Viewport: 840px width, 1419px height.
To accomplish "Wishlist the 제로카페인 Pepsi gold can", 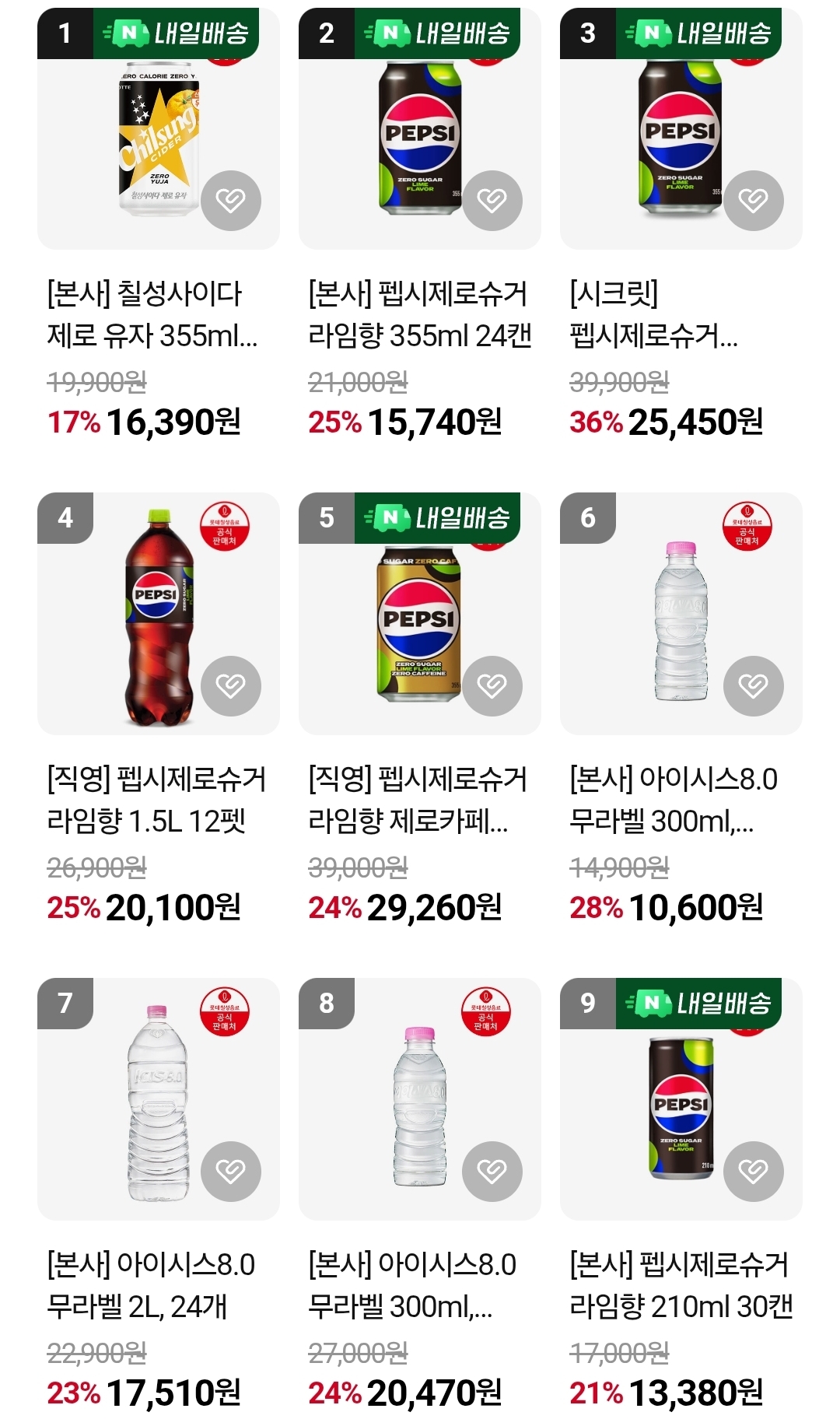I will [x=492, y=686].
